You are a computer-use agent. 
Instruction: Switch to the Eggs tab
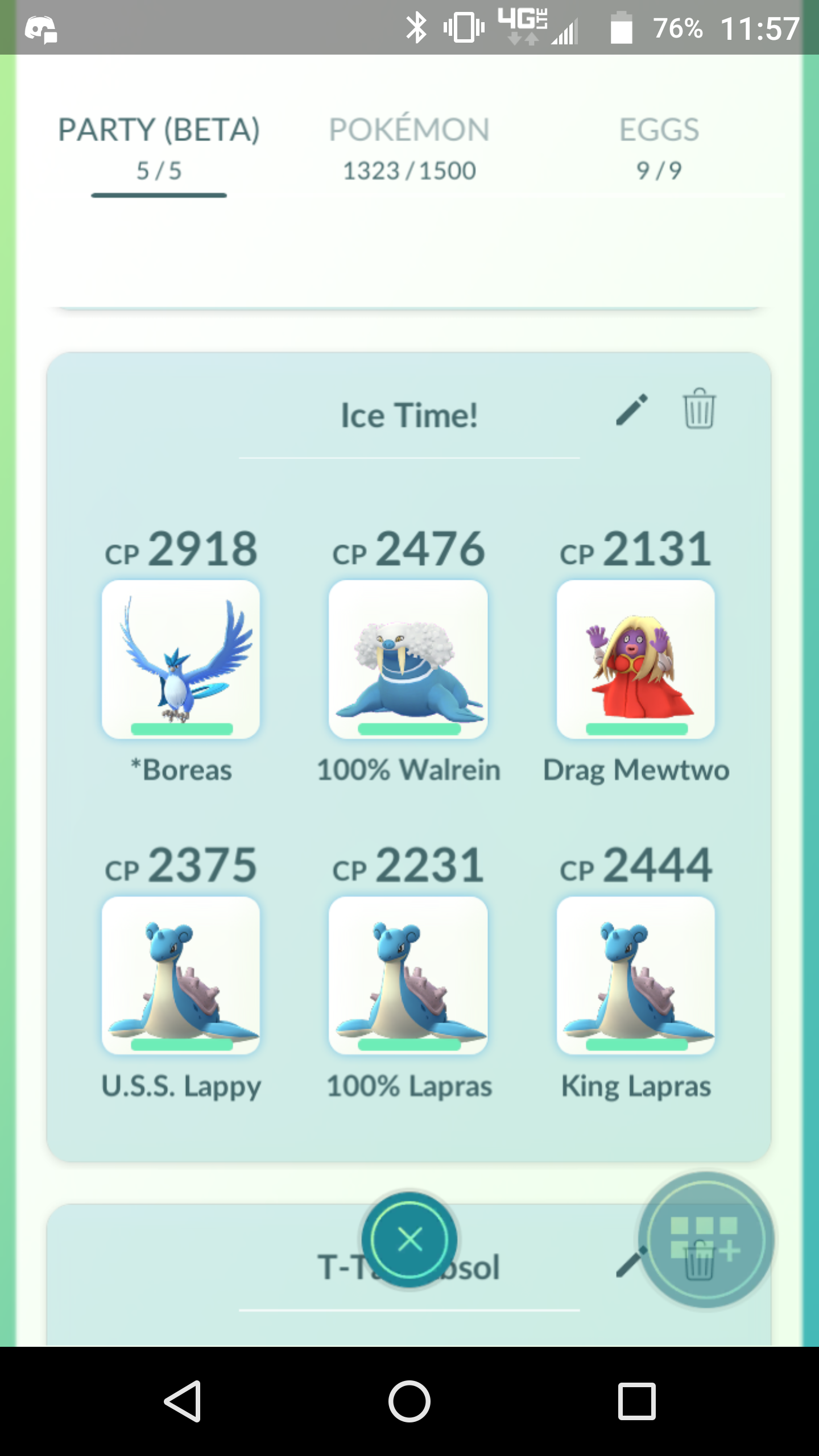(659, 149)
